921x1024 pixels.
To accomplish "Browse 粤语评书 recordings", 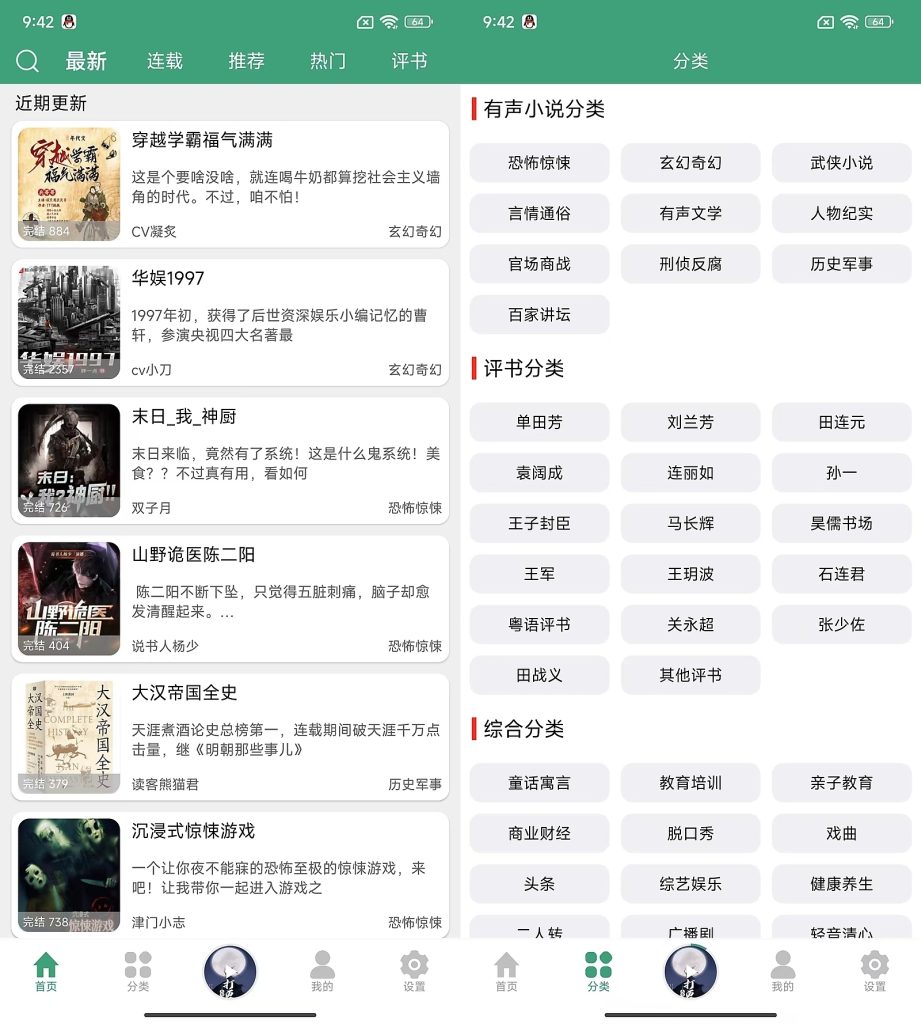I will pyautogui.click(x=539, y=625).
